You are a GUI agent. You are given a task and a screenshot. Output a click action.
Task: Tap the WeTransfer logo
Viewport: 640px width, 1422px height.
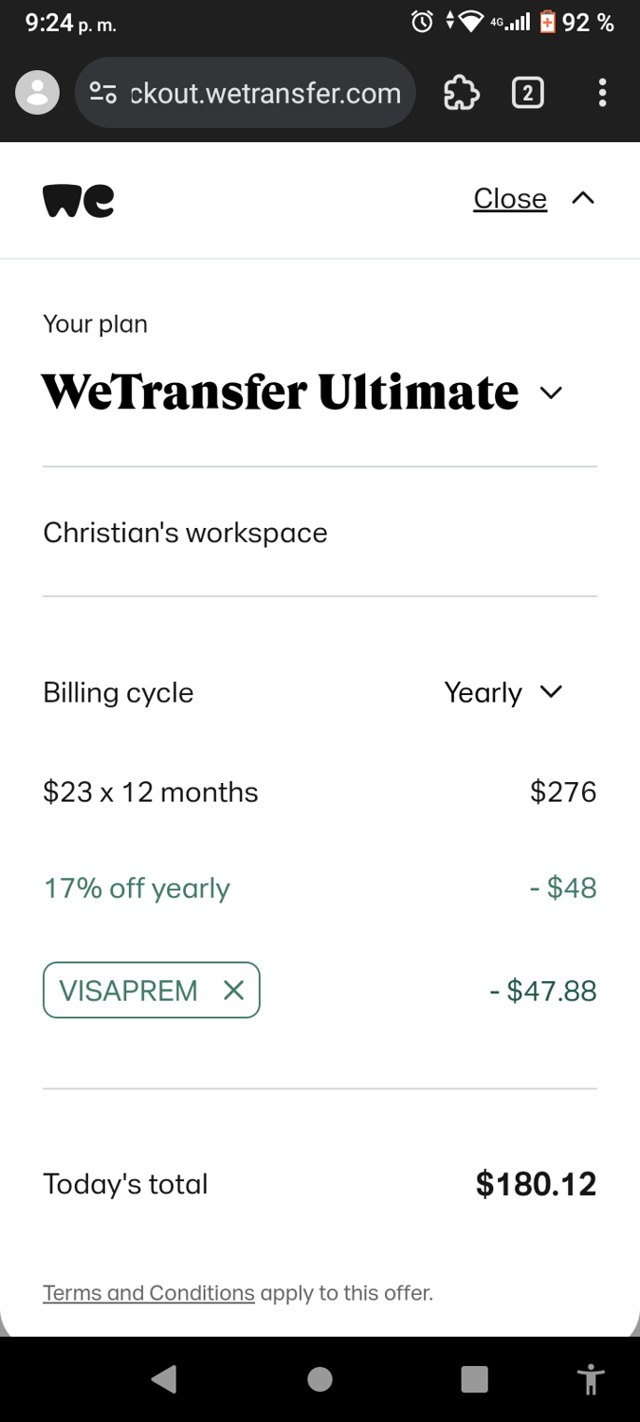78,200
